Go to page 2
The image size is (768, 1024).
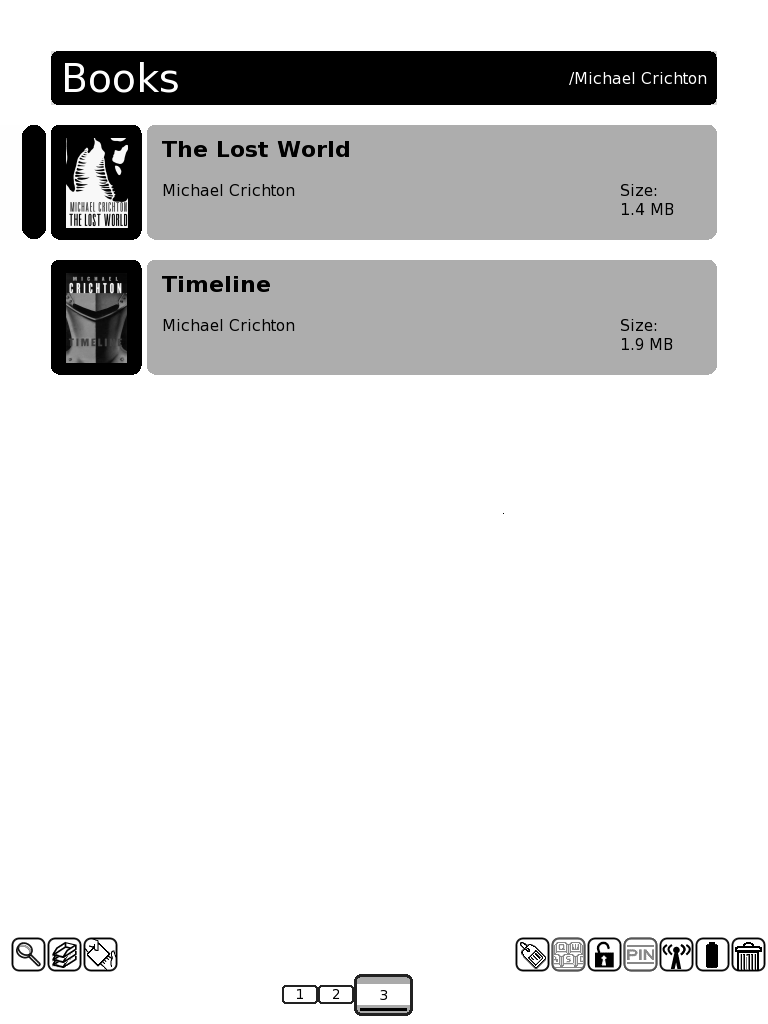[x=335, y=994]
